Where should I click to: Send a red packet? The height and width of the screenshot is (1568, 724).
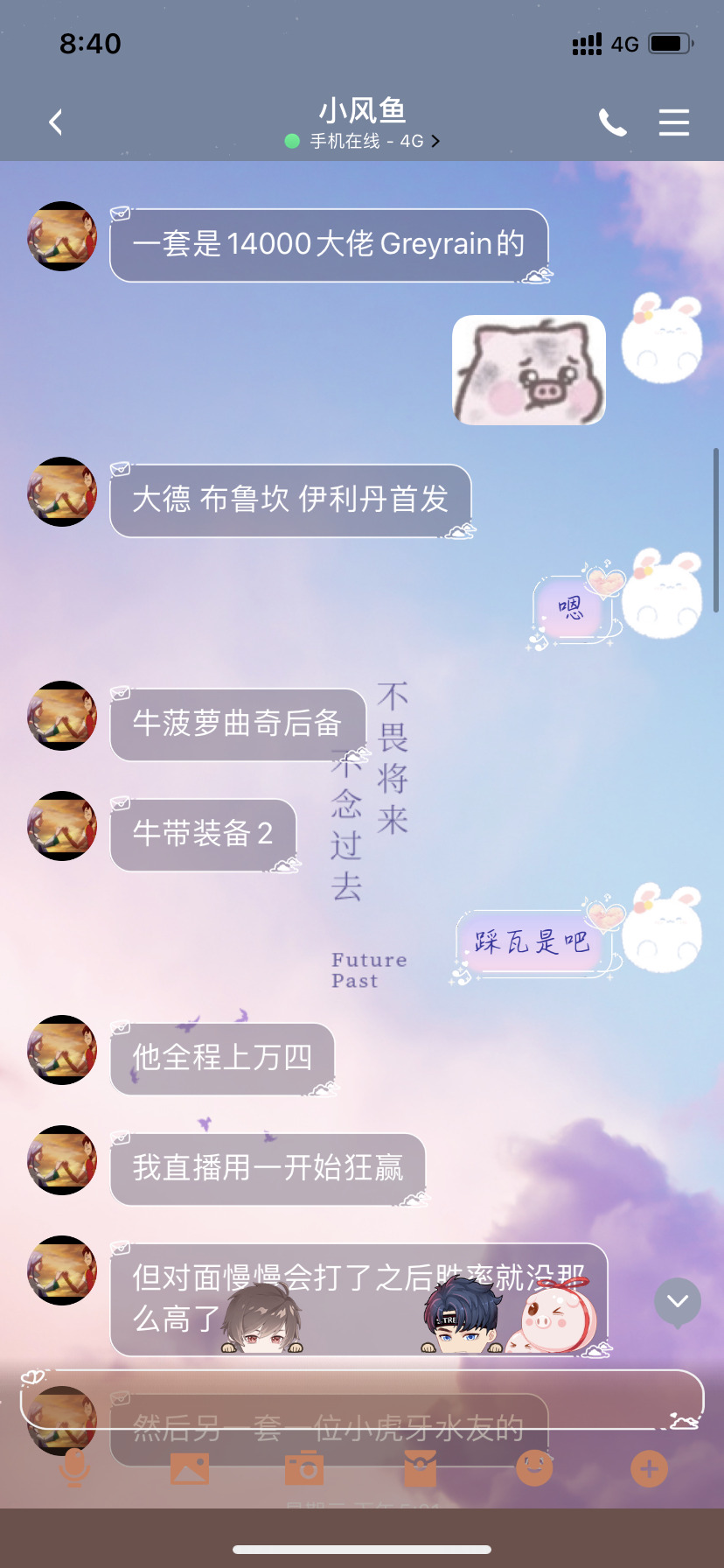(x=420, y=1468)
